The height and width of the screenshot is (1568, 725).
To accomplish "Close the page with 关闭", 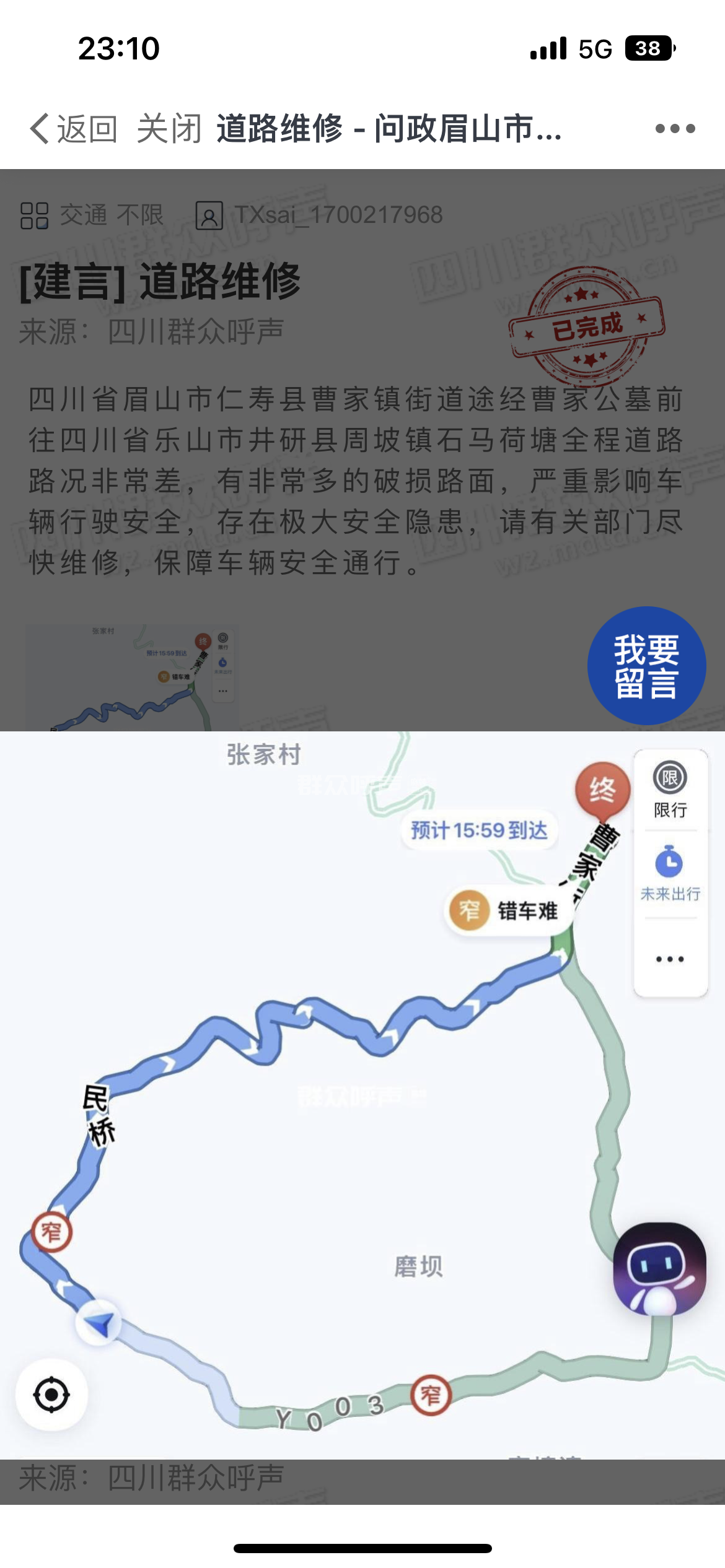I will click(169, 129).
